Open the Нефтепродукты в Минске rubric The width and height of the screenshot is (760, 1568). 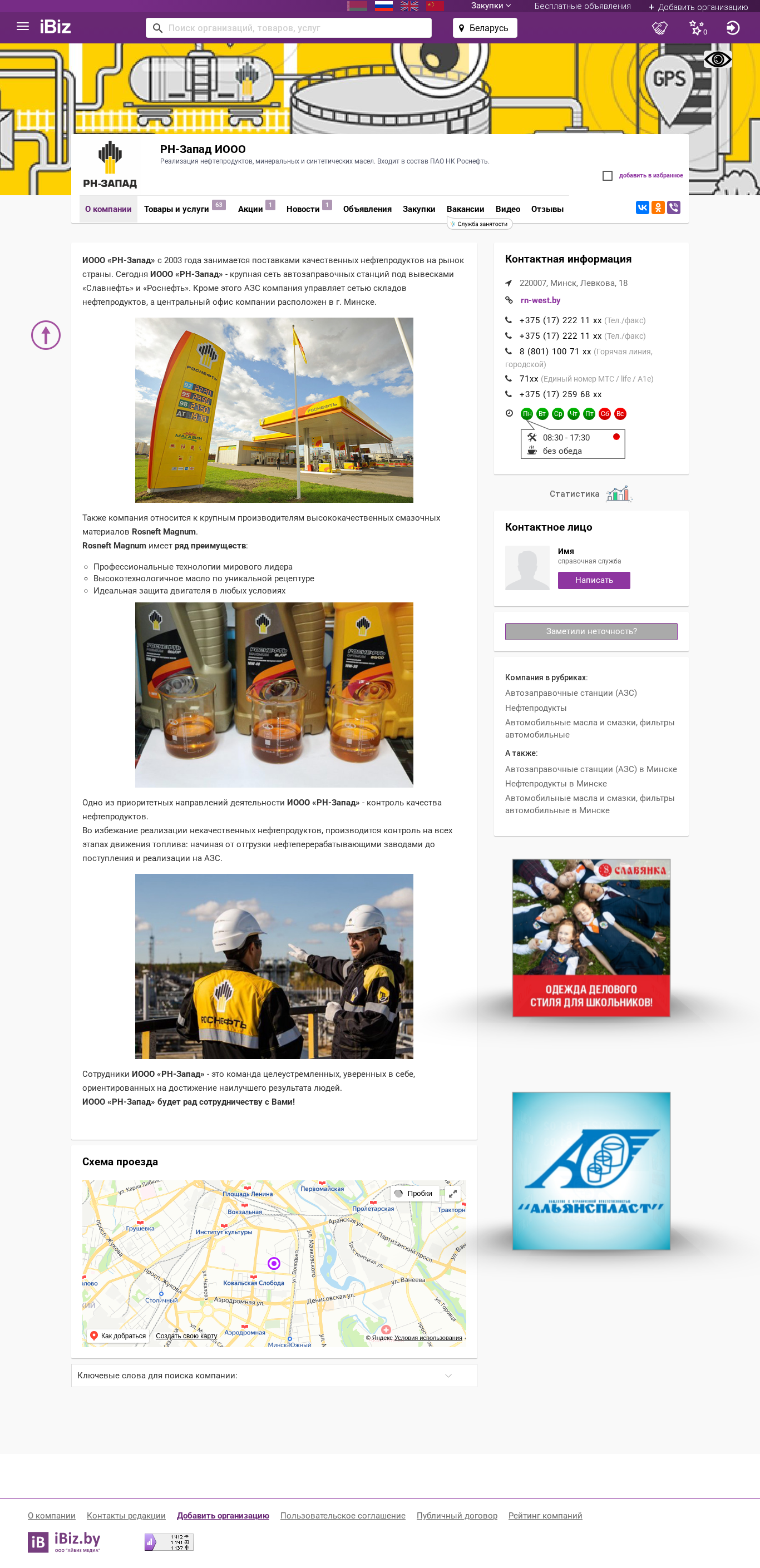pyautogui.click(x=555, y=783)
